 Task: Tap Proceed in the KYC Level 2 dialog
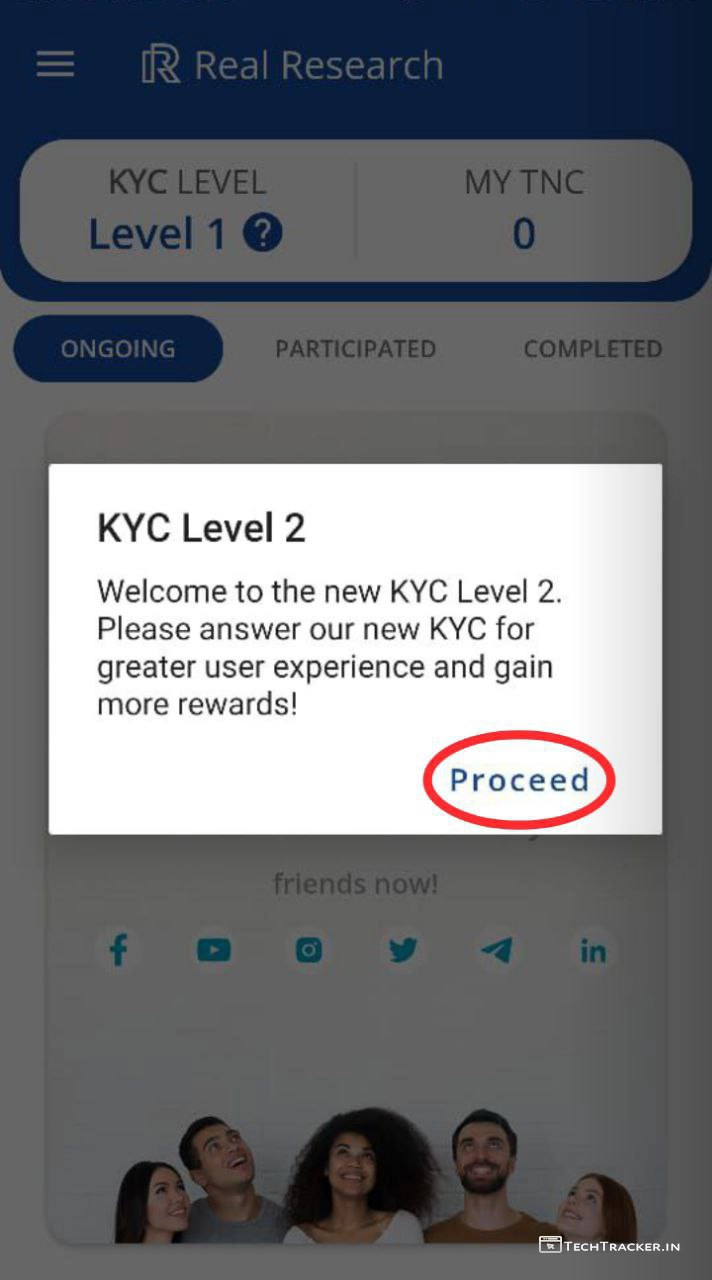click(519, 780)
